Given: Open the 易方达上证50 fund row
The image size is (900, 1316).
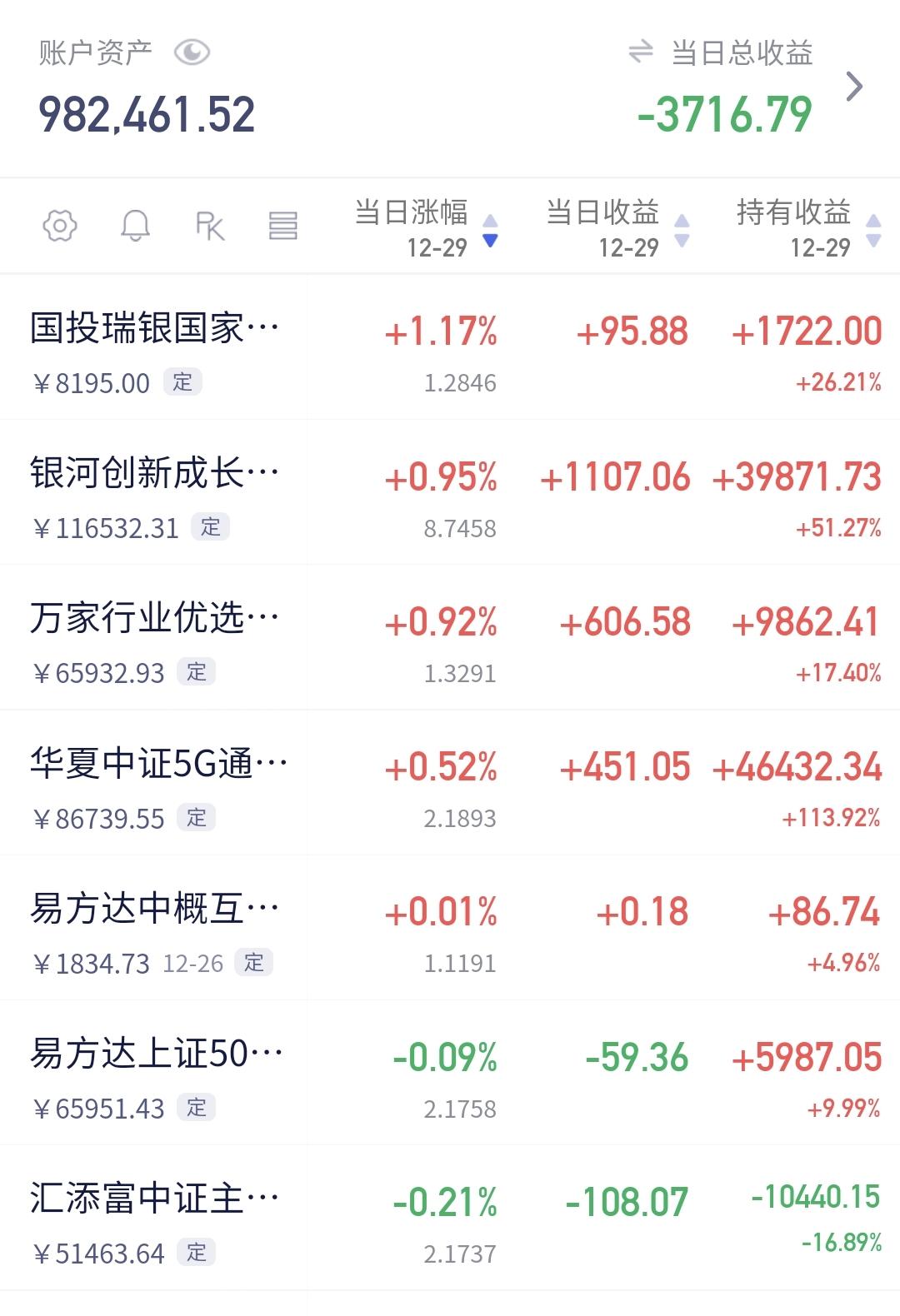Looking at the screenshot, I should coord(450,1072).
